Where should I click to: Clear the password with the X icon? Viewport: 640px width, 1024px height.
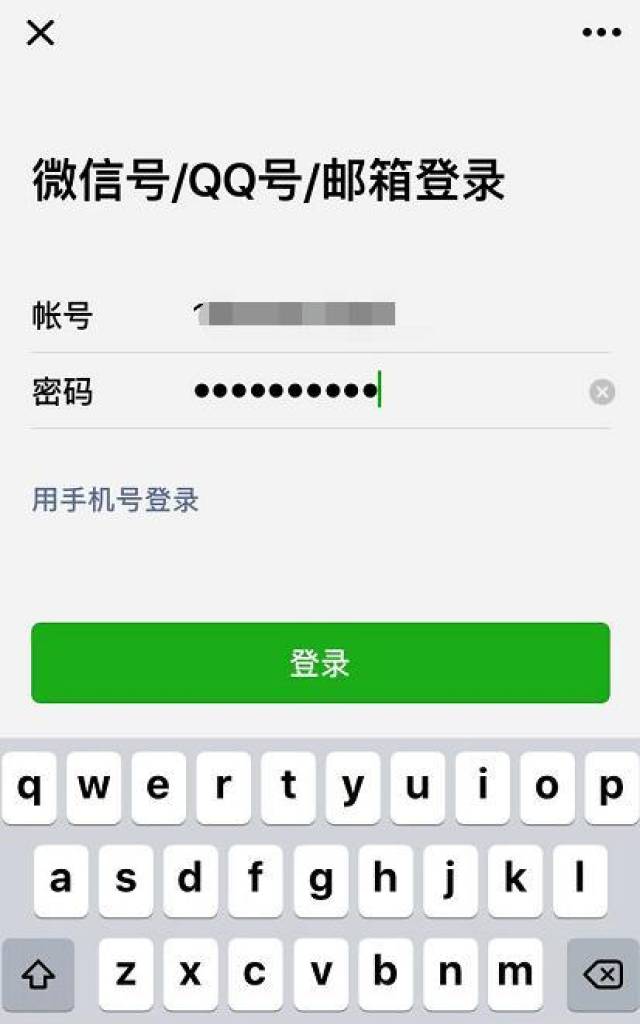(x=601, y=392)
